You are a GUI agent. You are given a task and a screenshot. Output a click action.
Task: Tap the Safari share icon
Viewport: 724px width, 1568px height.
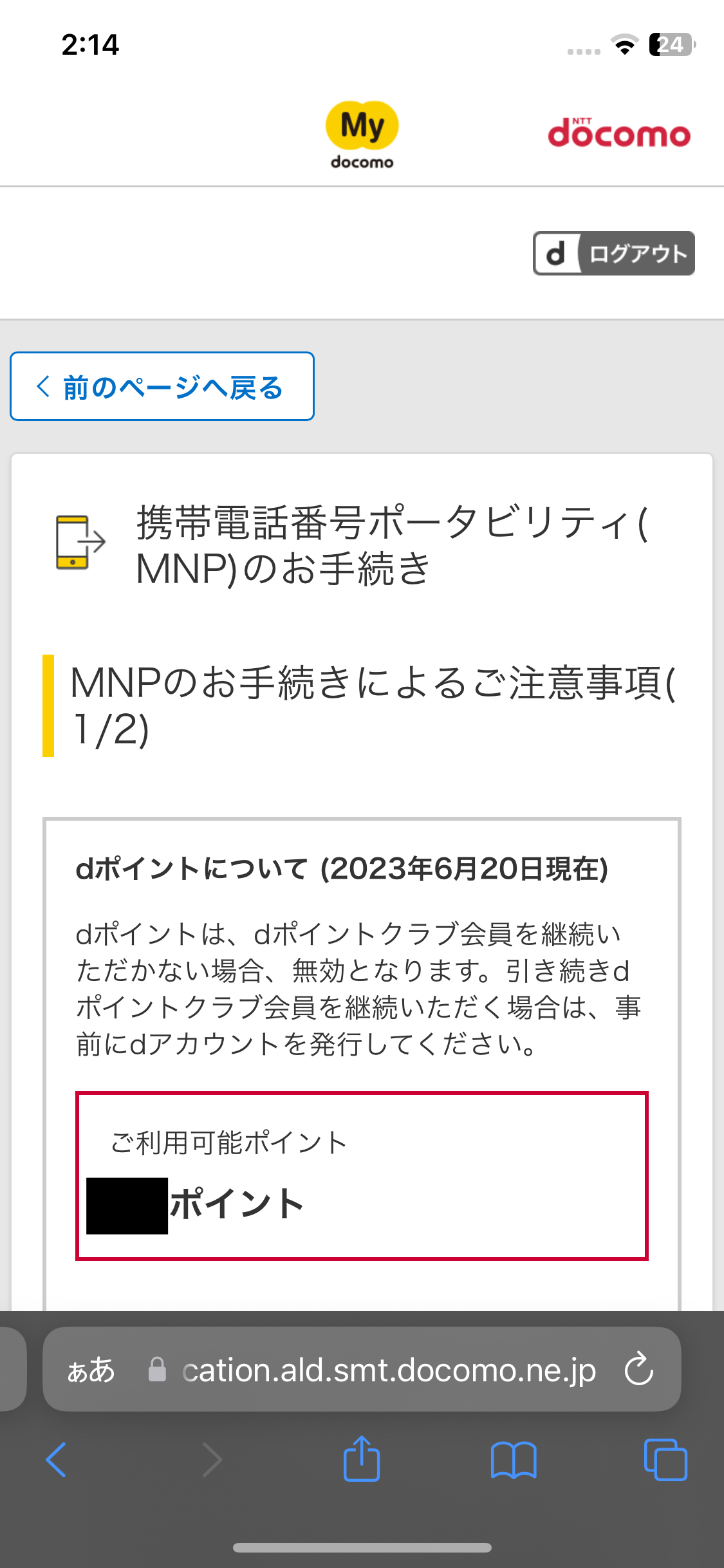[362, 1460]
